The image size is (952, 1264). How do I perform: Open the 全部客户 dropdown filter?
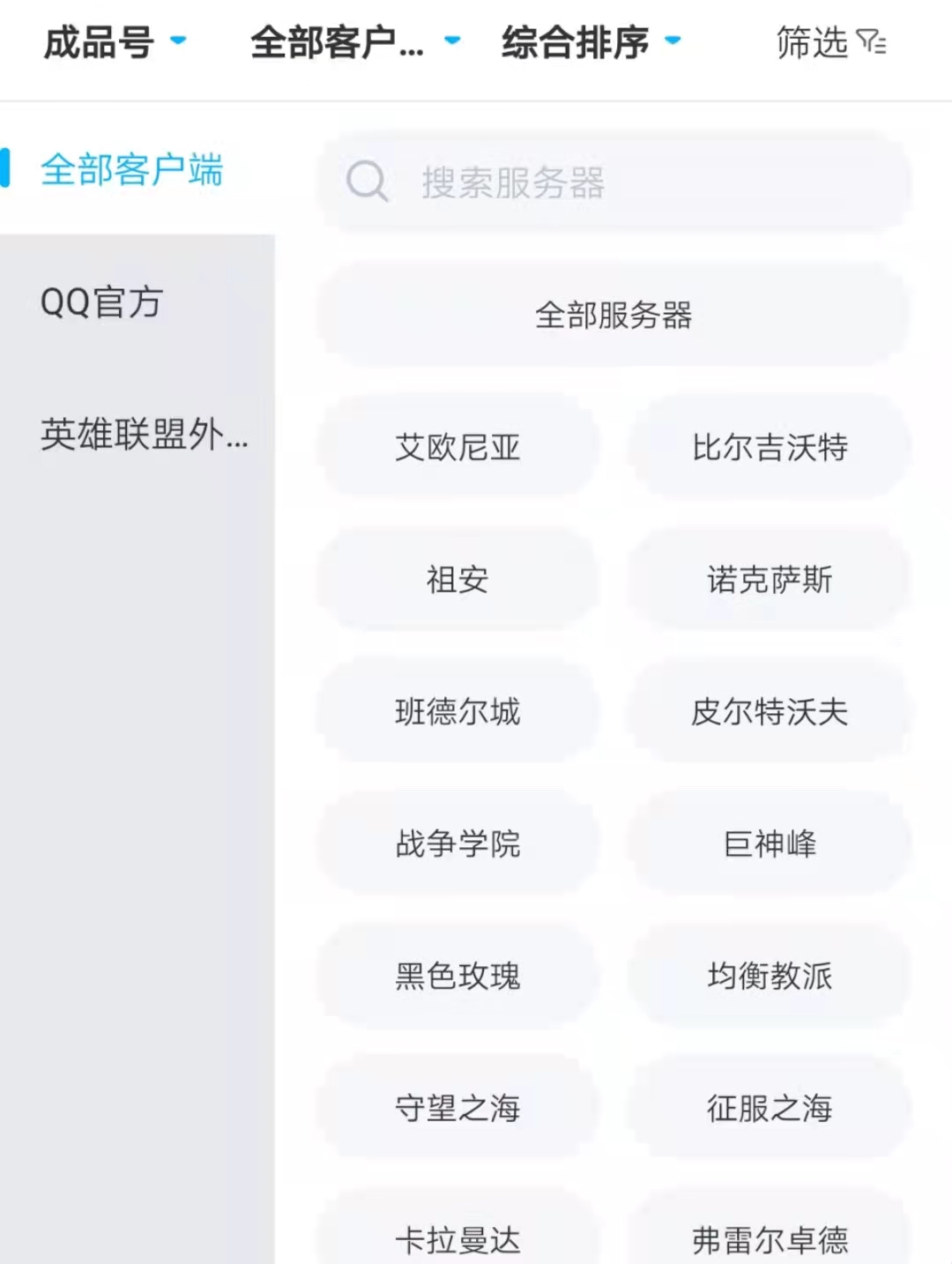point(354,42)
